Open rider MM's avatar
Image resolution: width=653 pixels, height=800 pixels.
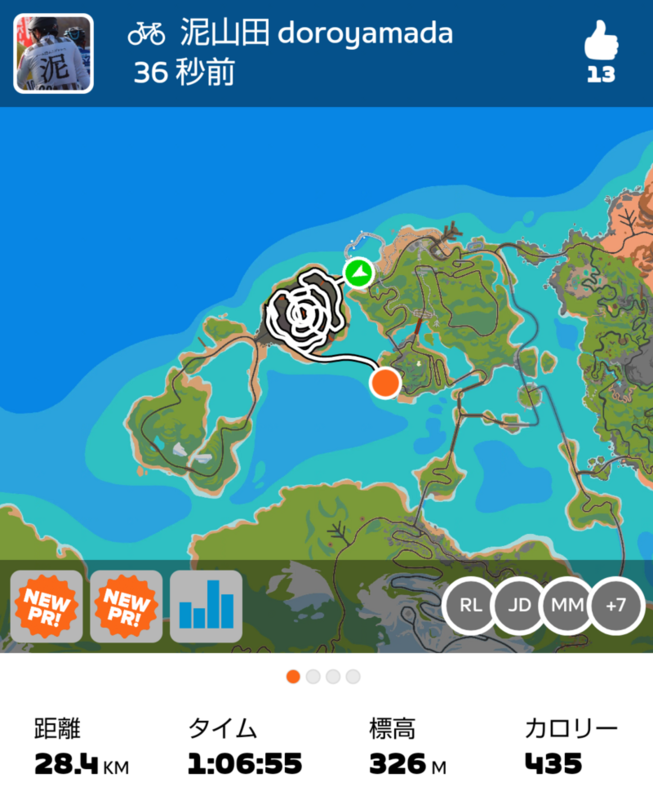[567, 605]
